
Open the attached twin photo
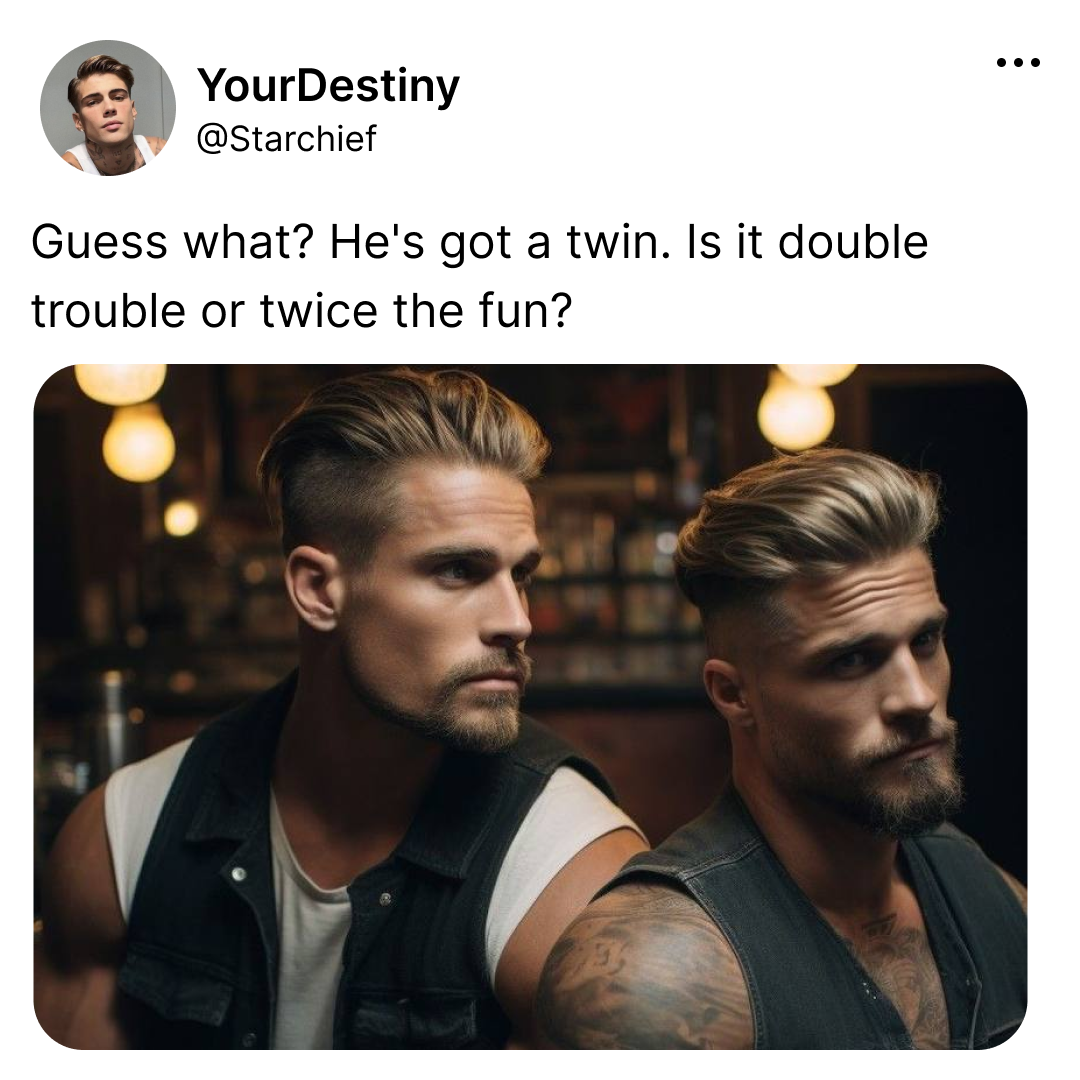[x=530, y=706]
